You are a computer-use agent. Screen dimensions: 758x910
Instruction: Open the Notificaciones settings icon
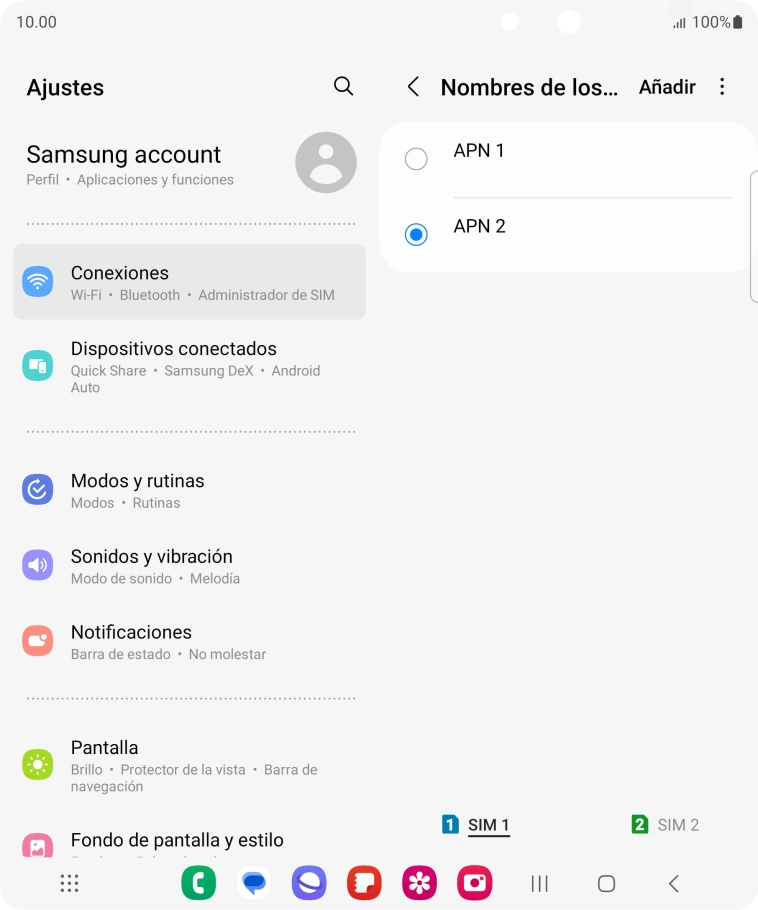(x=37, y=641)
